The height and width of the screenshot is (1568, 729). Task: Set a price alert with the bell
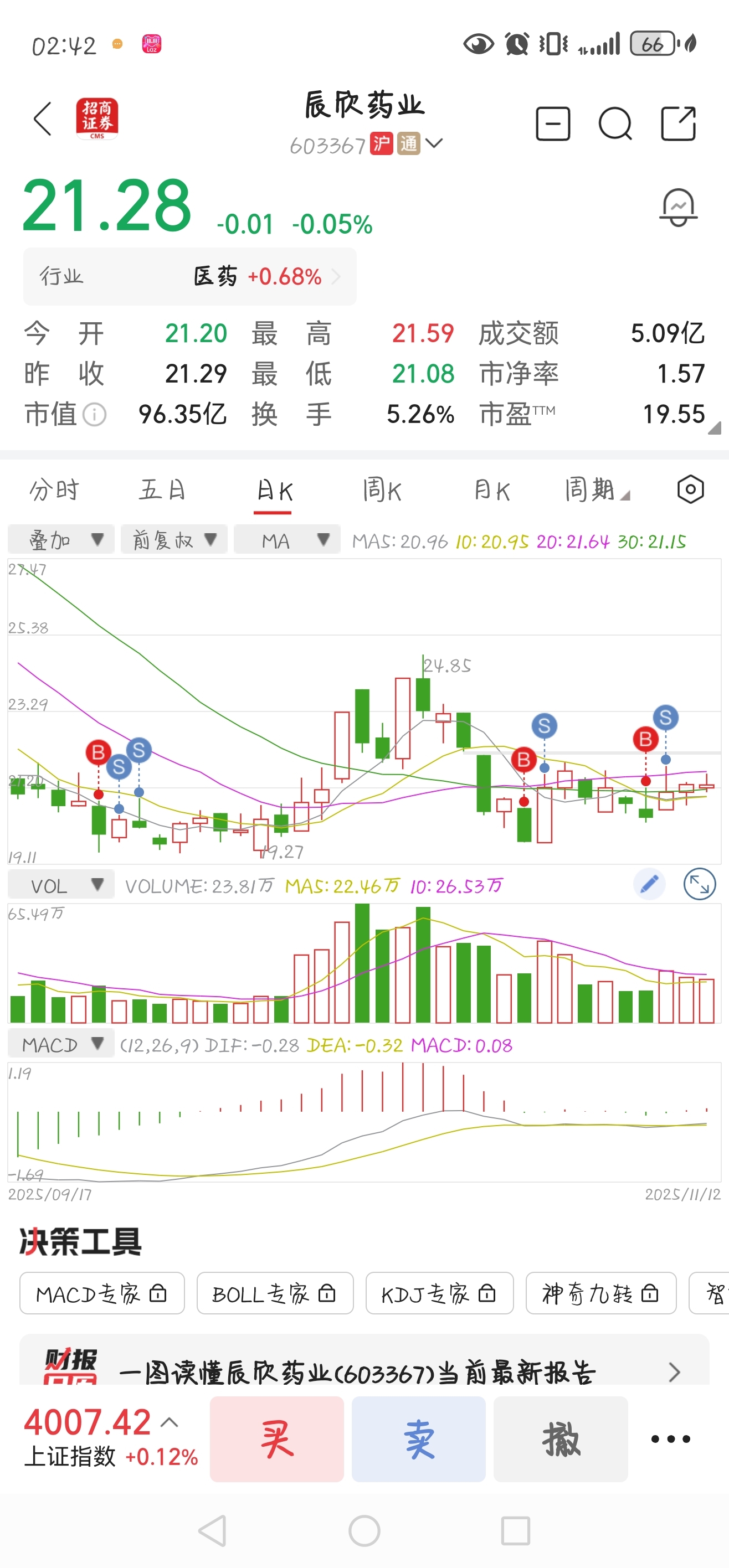tap(678, 208)
